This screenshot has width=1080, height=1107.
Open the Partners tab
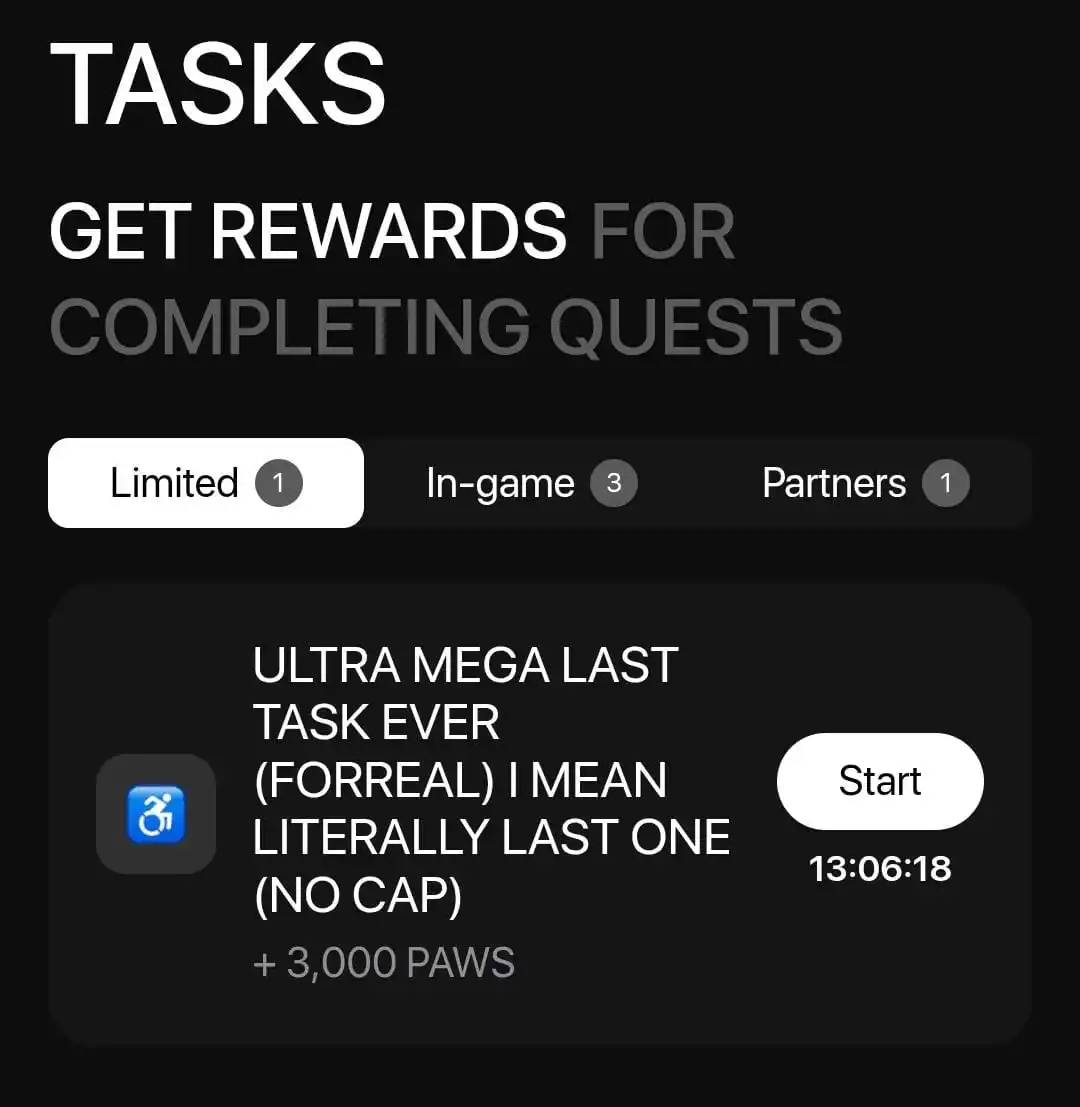coord(864,484)
